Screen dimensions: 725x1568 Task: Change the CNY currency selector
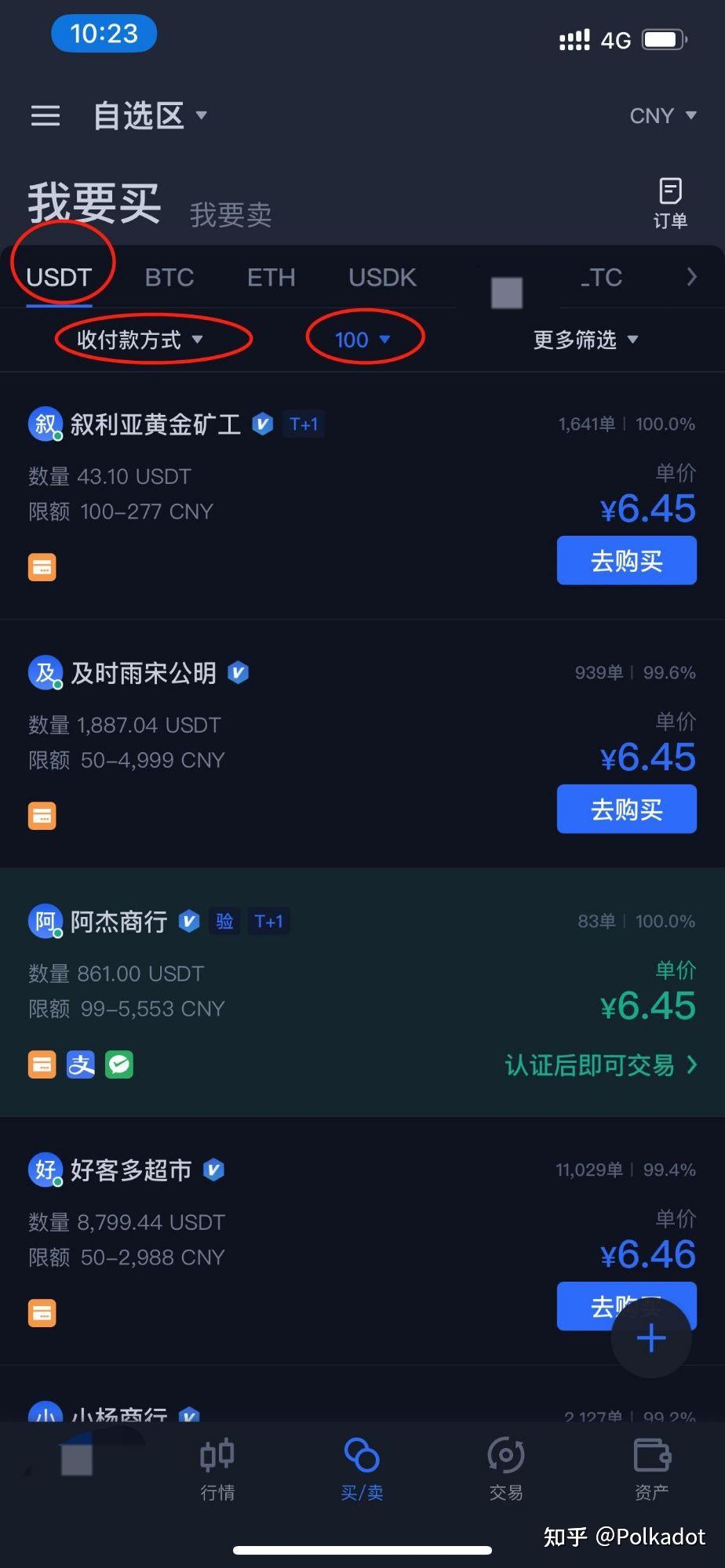click(662, 116)
